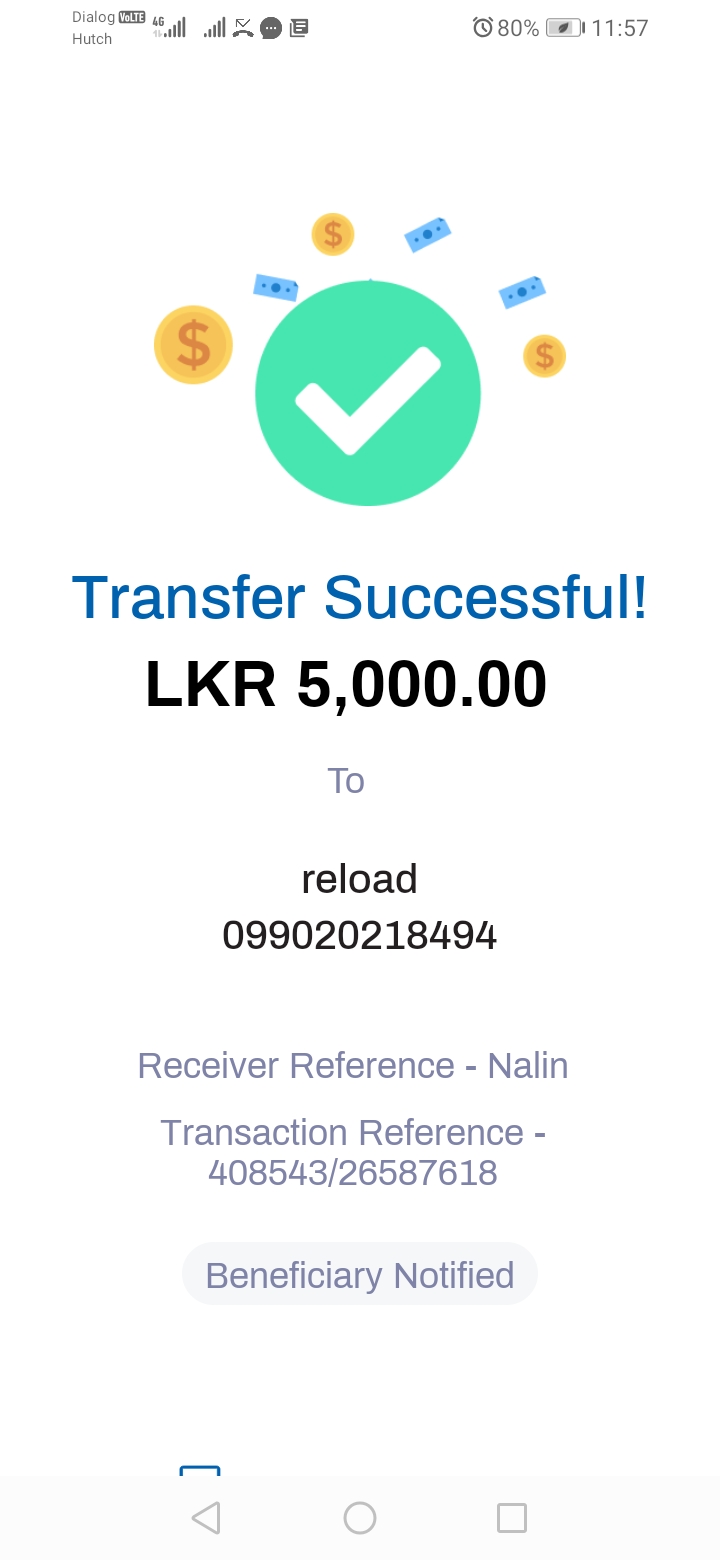Go back using the system back button

pos(206,1518)
